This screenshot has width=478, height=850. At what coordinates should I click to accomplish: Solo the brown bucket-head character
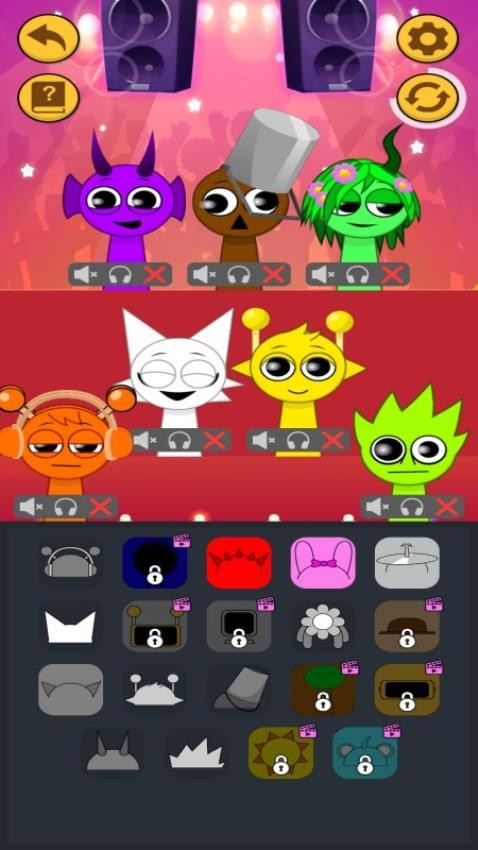click(x=238, y=275)
